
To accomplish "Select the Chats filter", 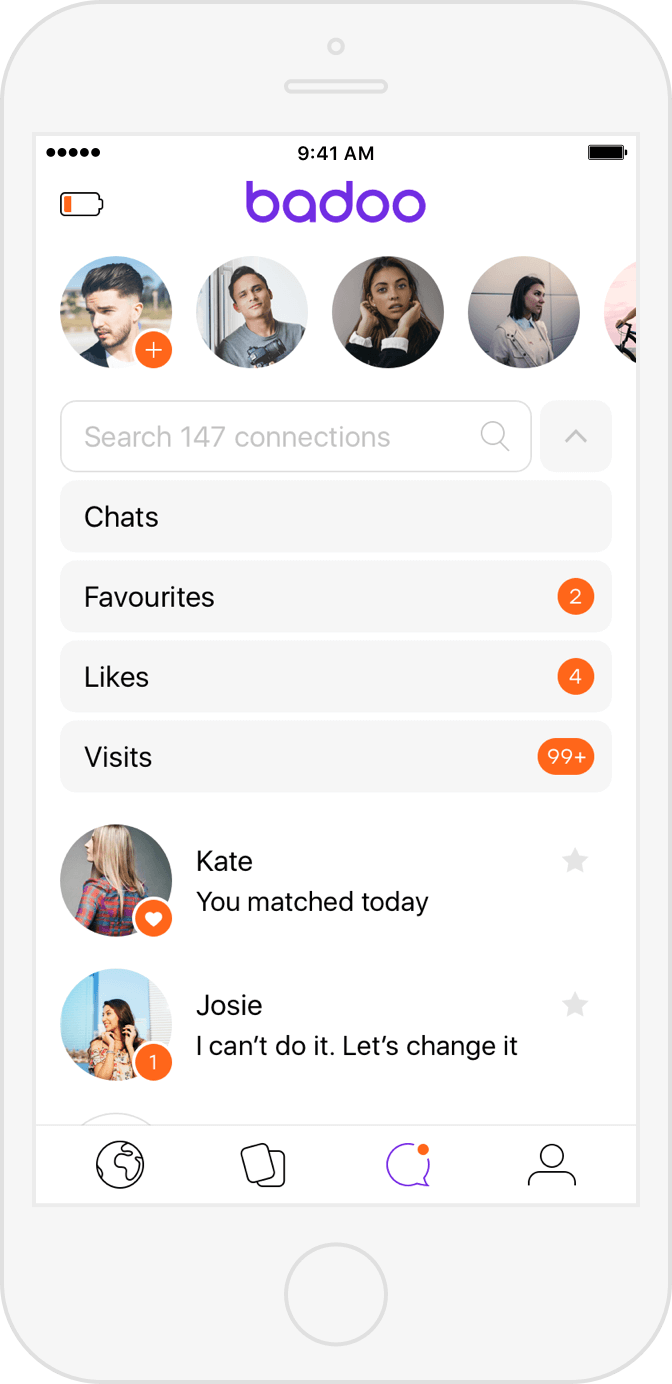I will tap(335, 517).
